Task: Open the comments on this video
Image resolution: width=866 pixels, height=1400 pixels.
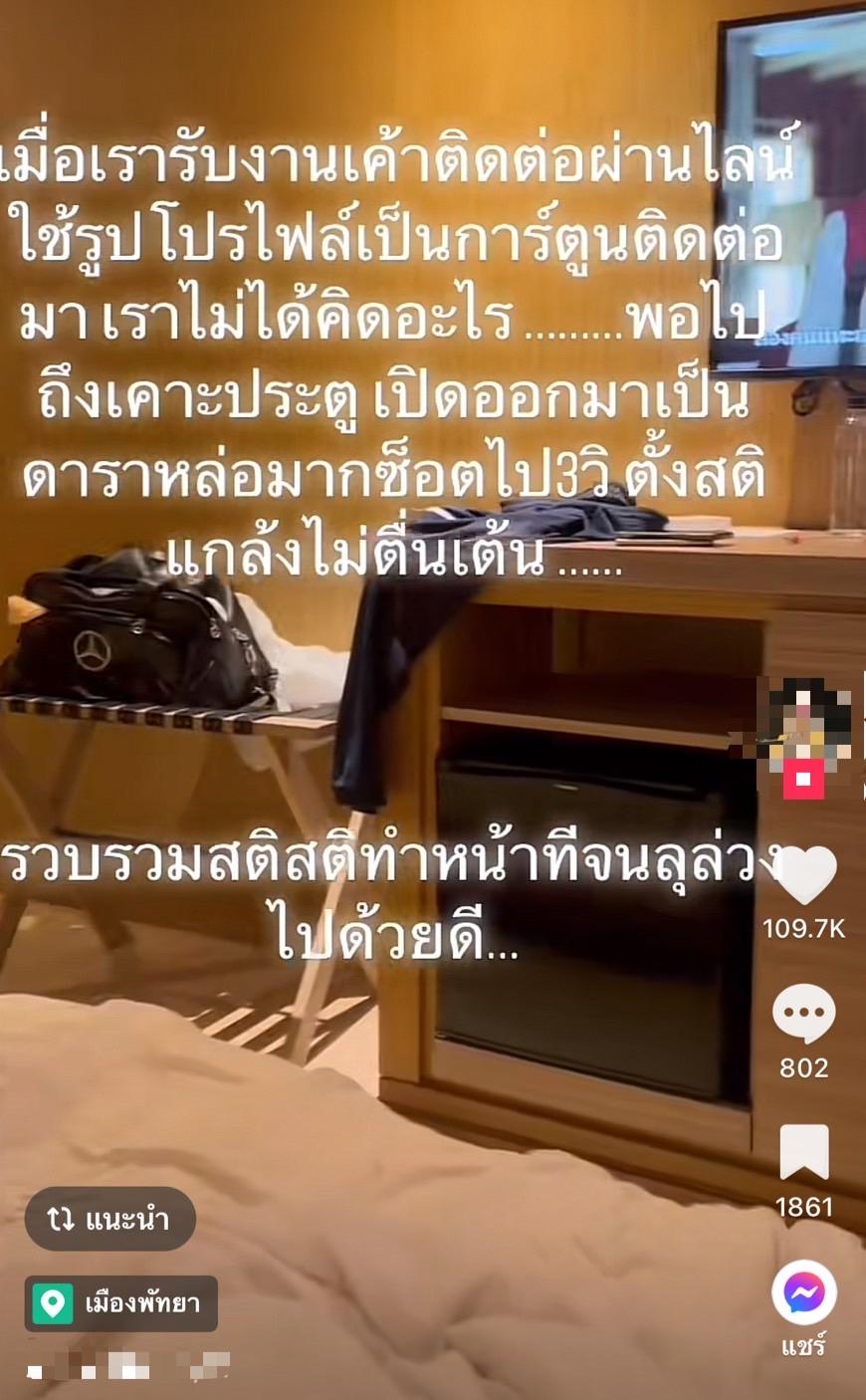Action: coord(804,1014)
